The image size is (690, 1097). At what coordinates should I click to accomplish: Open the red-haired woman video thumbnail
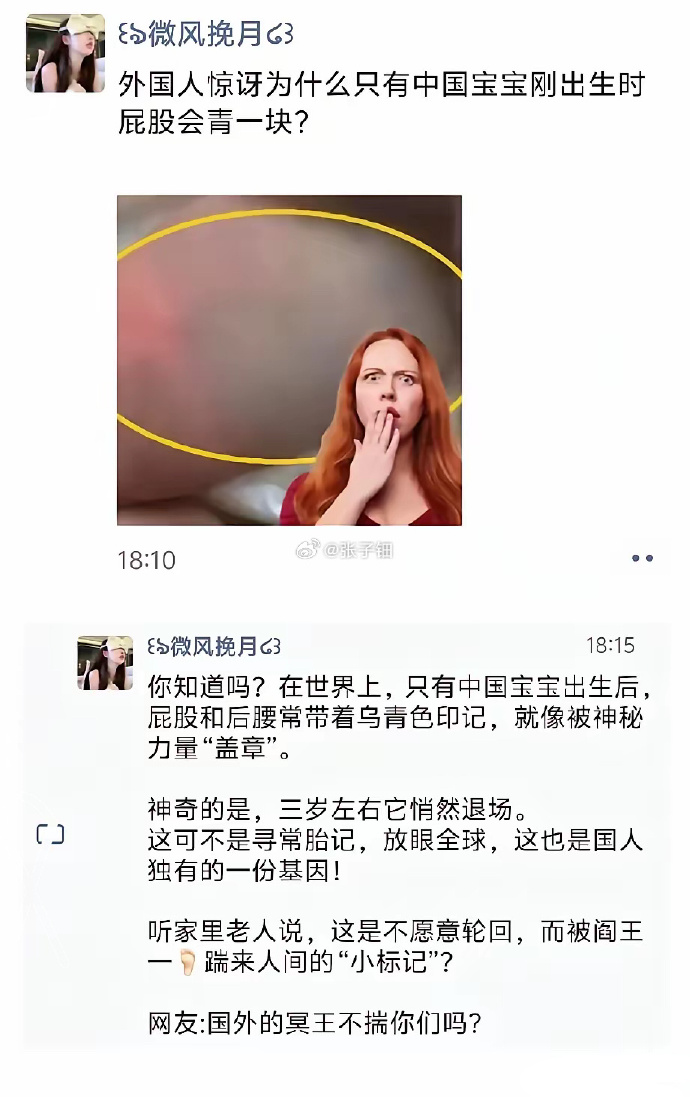click(x=289, y=360)
